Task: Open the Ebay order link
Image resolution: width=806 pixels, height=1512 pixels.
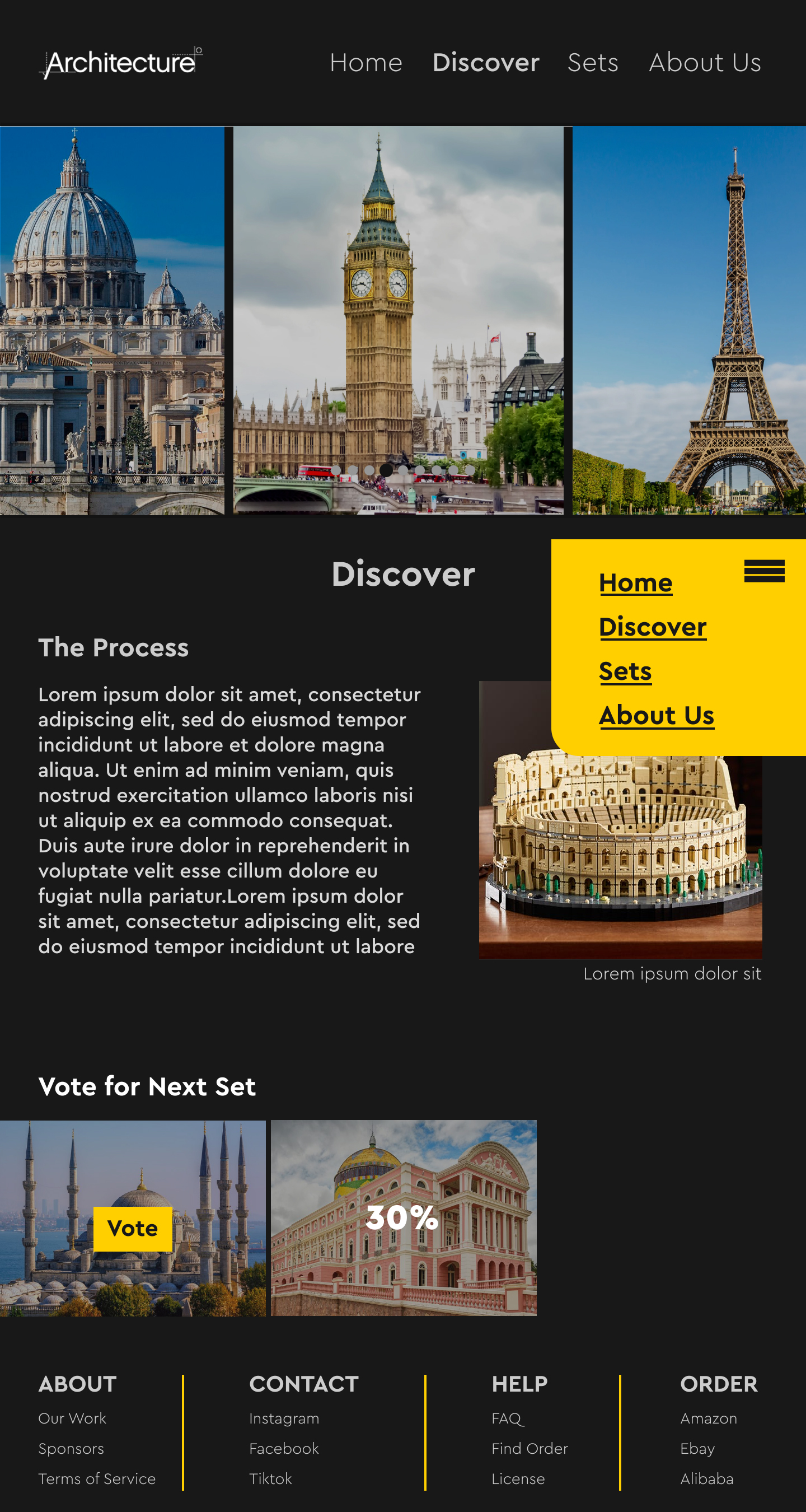Action: coord(697,1449)
